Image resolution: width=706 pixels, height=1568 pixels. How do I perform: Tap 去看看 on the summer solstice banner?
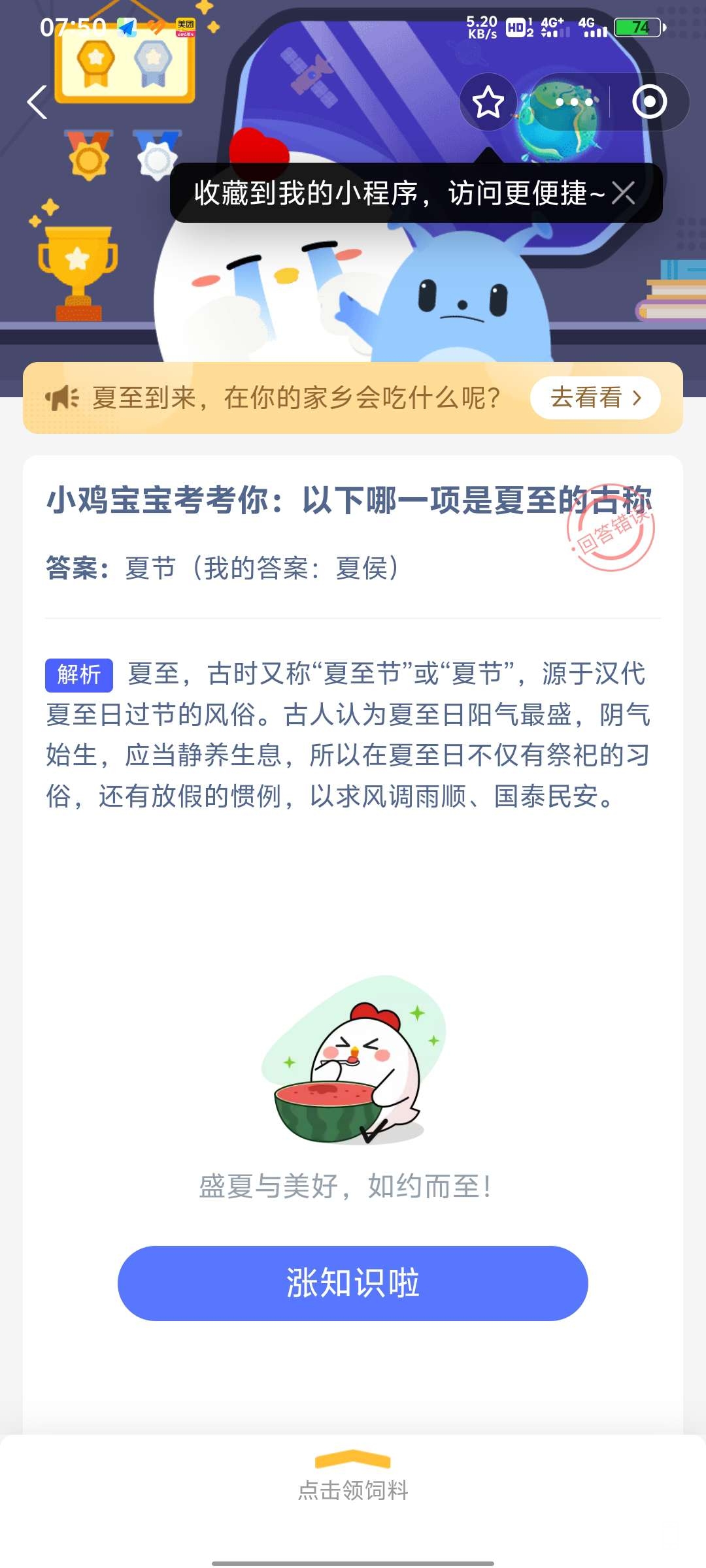[596, 398]
